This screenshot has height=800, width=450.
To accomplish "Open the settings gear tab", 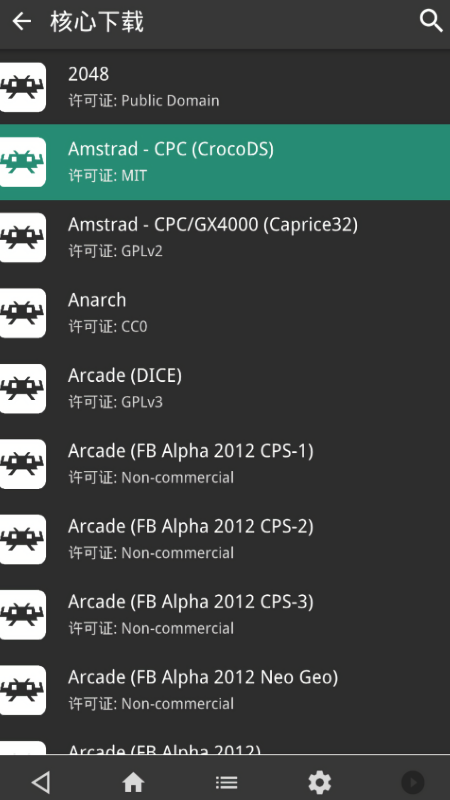I will [x=319, y=782].
